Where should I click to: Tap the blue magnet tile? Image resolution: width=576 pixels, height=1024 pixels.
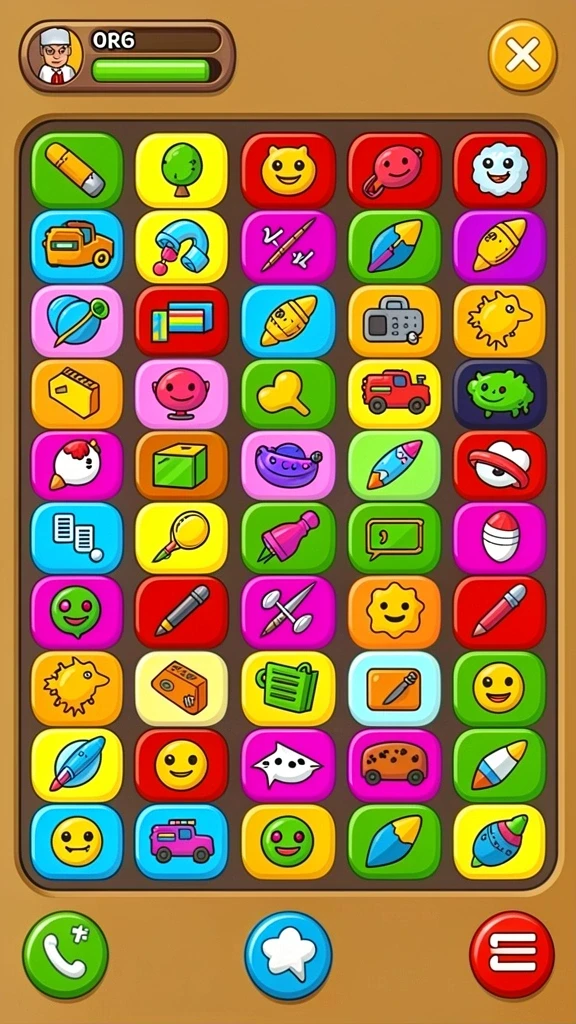pyautogui.click(x=182, y=246)
